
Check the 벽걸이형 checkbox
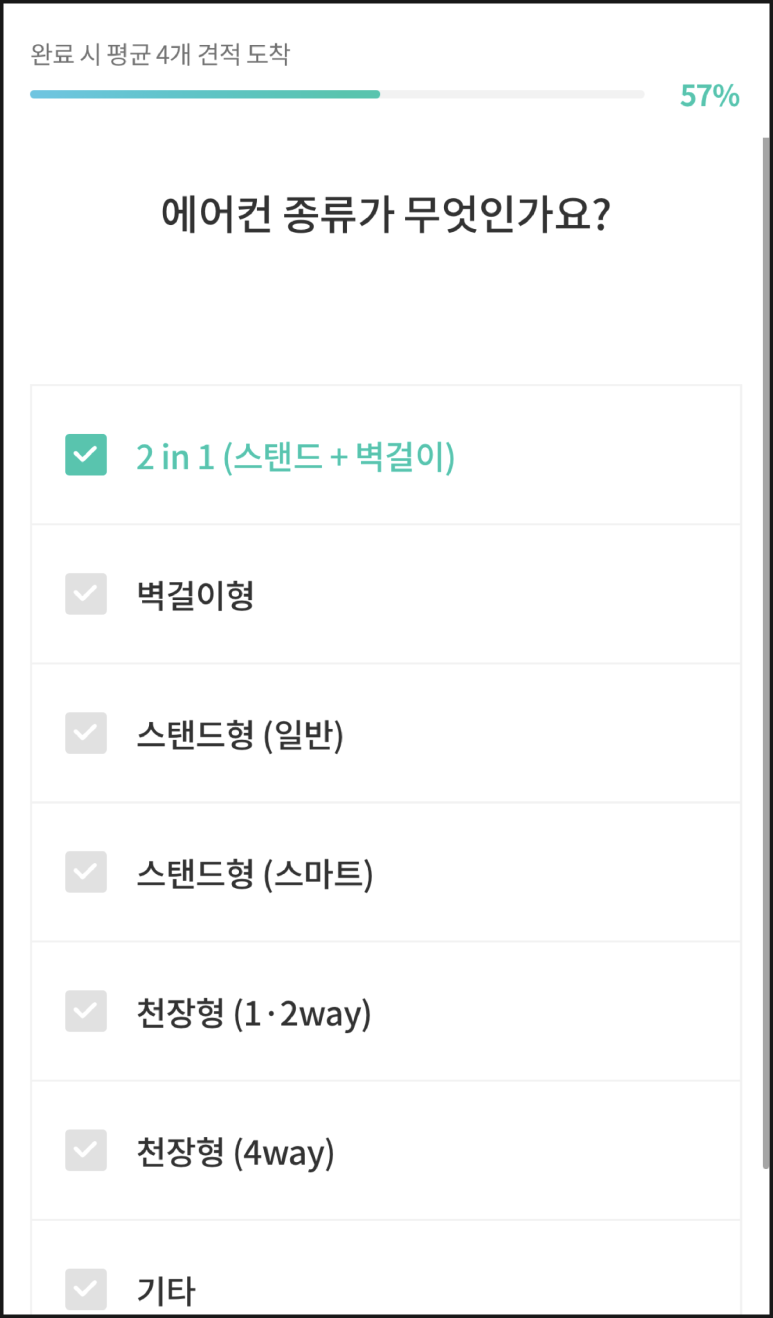point(85,594)
